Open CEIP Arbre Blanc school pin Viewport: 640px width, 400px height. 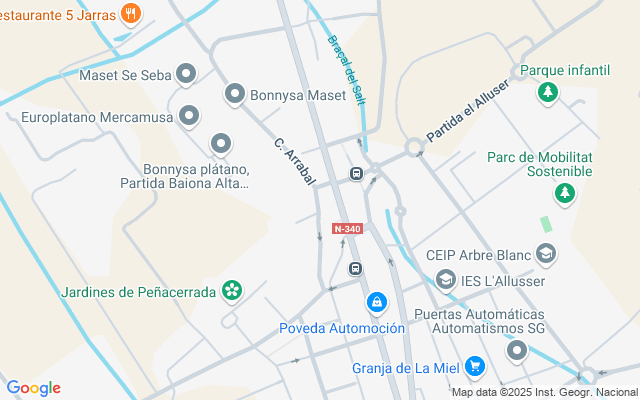point(546,255)
